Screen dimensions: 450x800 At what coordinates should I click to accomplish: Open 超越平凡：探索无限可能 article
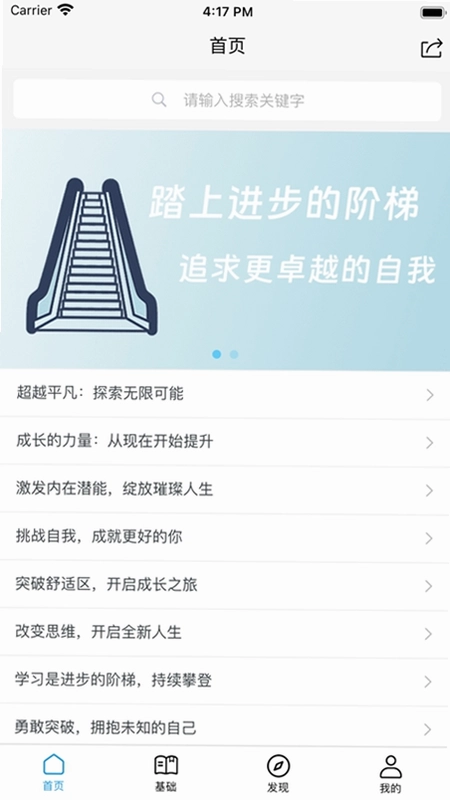pyautogui.click(x=225, y=394)
